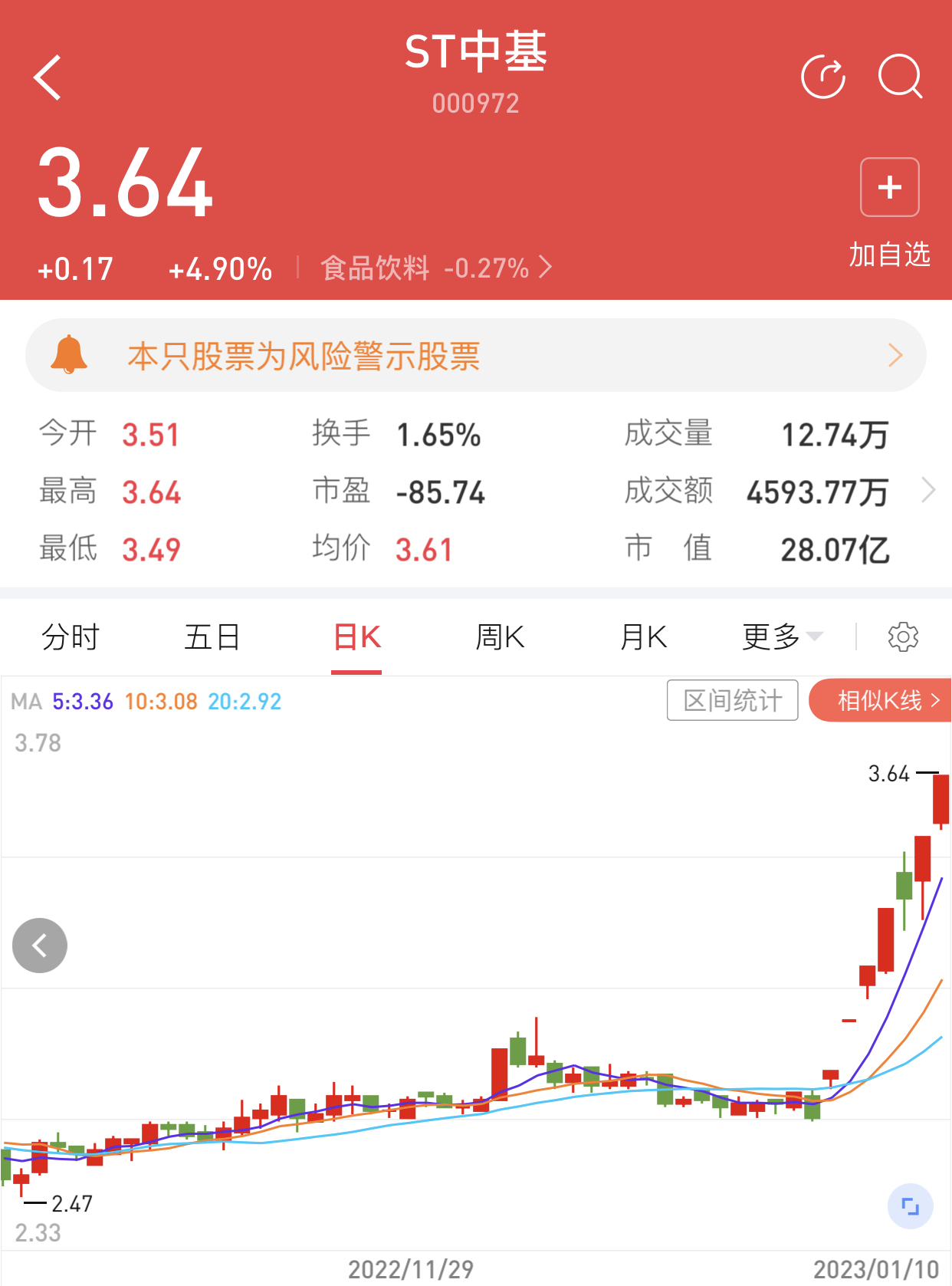Tap the gray left arrow on chart

click(40, 946)
